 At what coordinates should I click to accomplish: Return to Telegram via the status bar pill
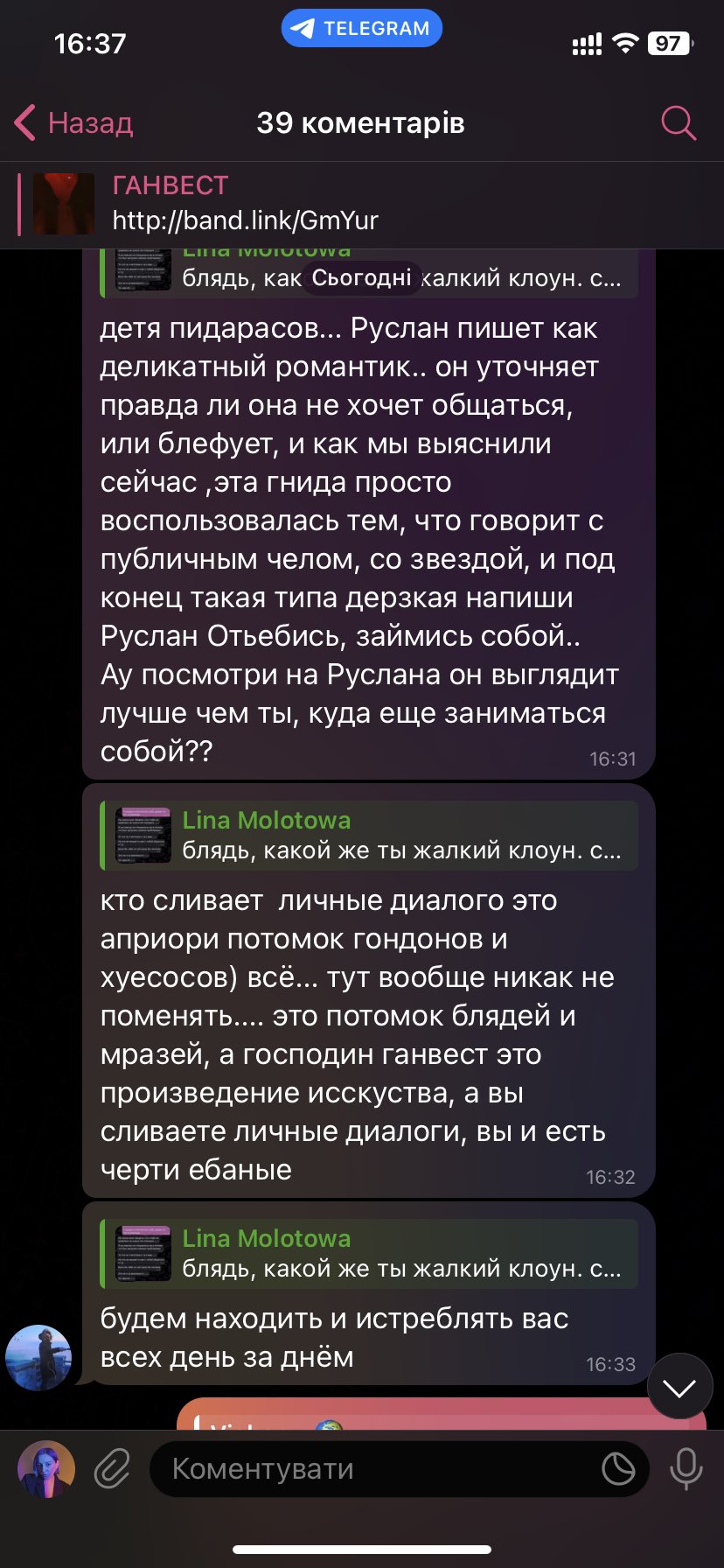pyautogui.click(x=361, y=28)
